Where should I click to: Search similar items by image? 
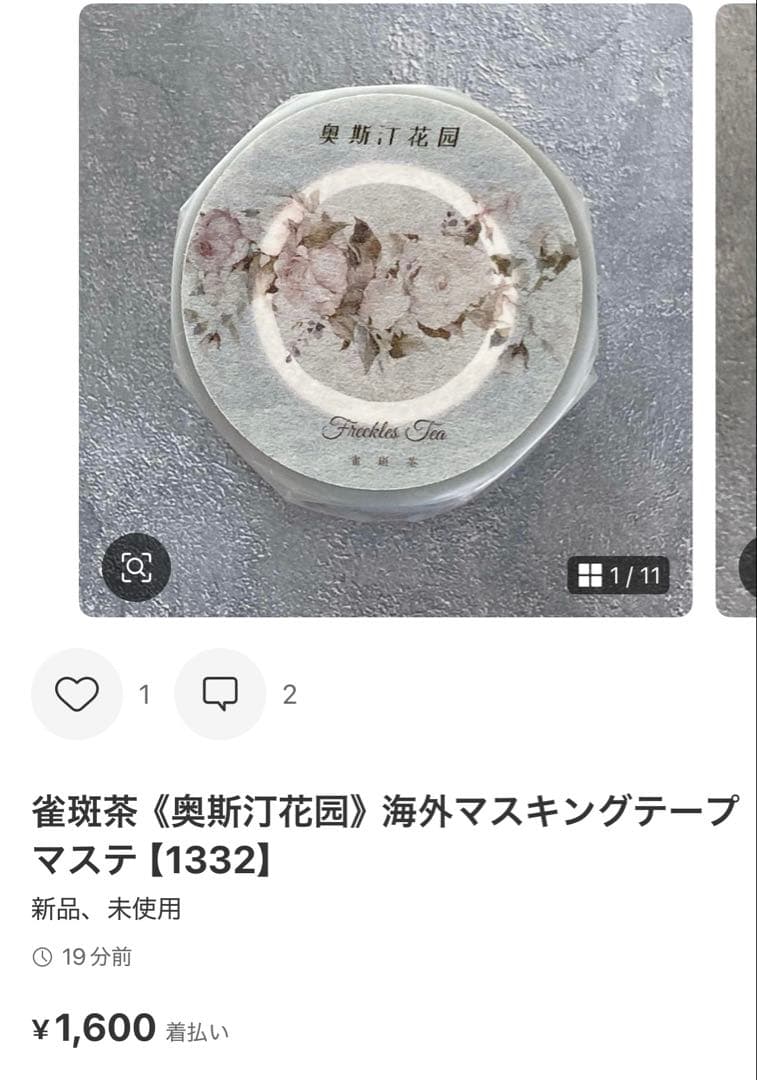click(136, 567)
